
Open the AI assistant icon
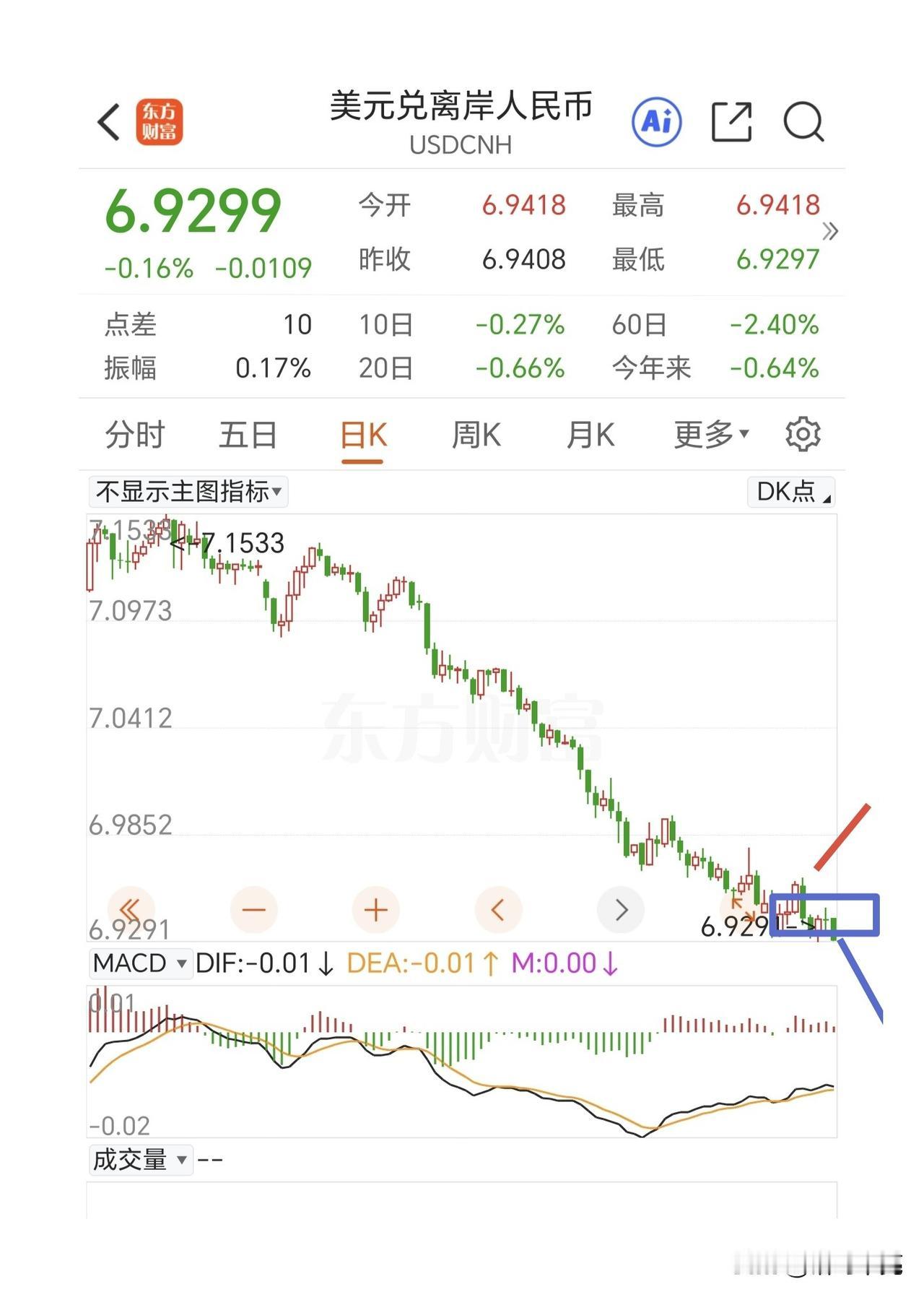pos(658,122)
